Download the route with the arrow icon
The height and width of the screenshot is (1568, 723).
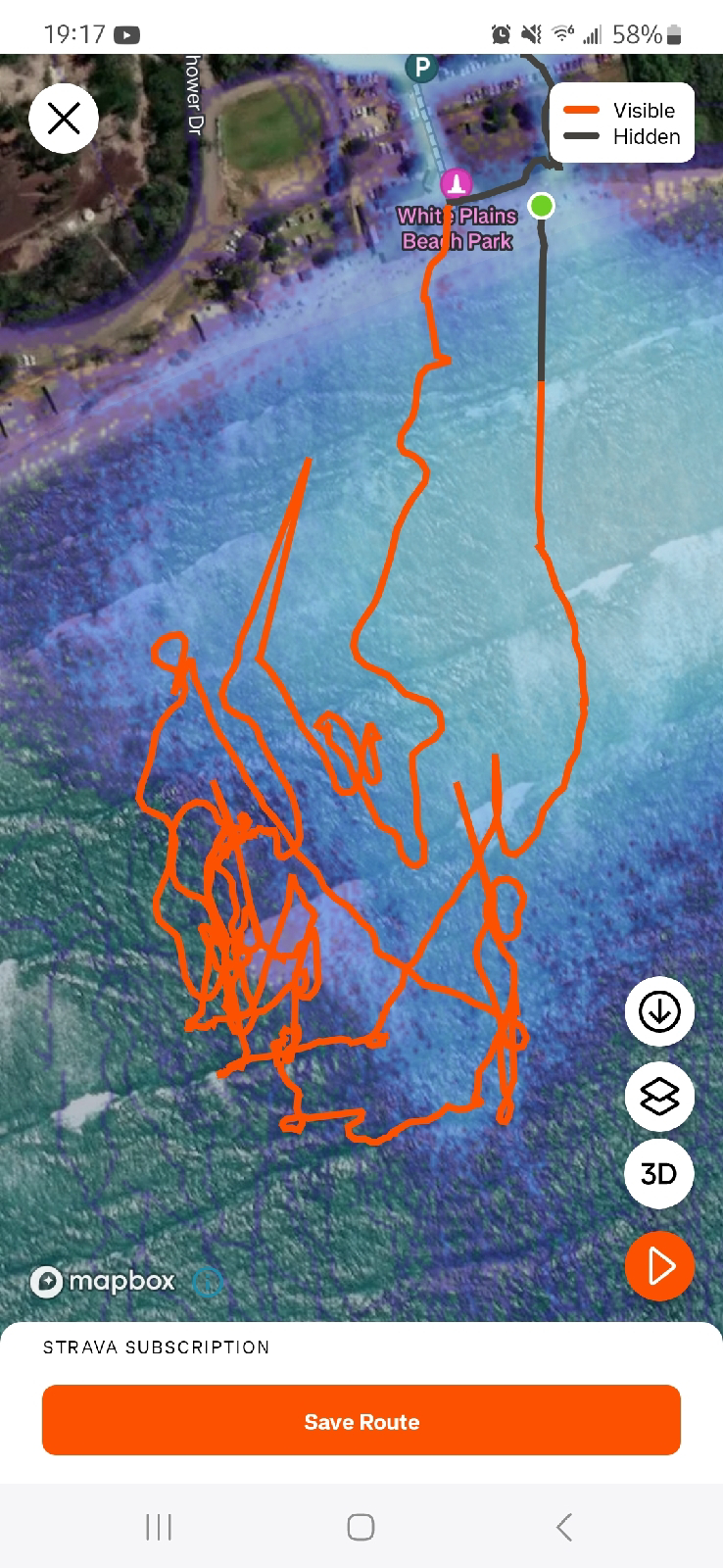click(659, 1011)
